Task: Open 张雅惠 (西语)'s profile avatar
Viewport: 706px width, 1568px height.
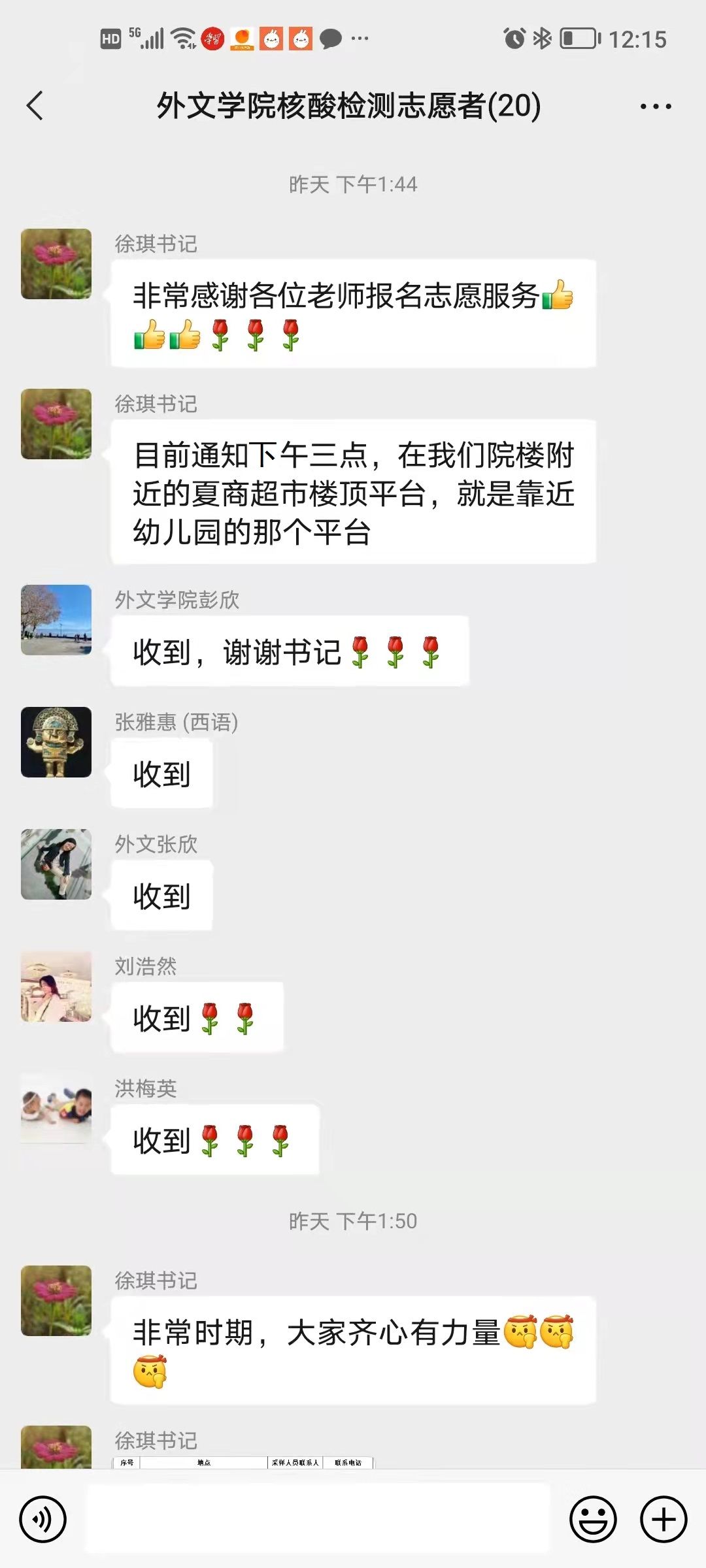Action: [56, 742]
